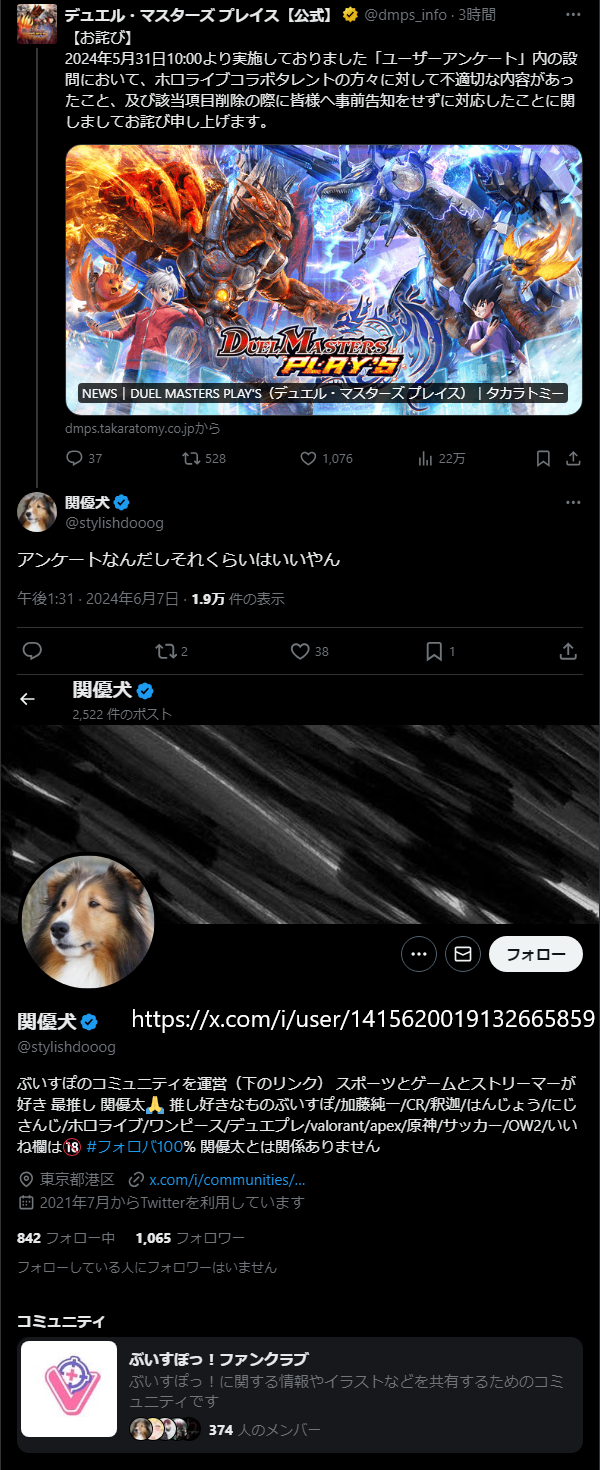Follow 関優犬 with the フォロー button
600x1470 pixels.
click(535, 954)
